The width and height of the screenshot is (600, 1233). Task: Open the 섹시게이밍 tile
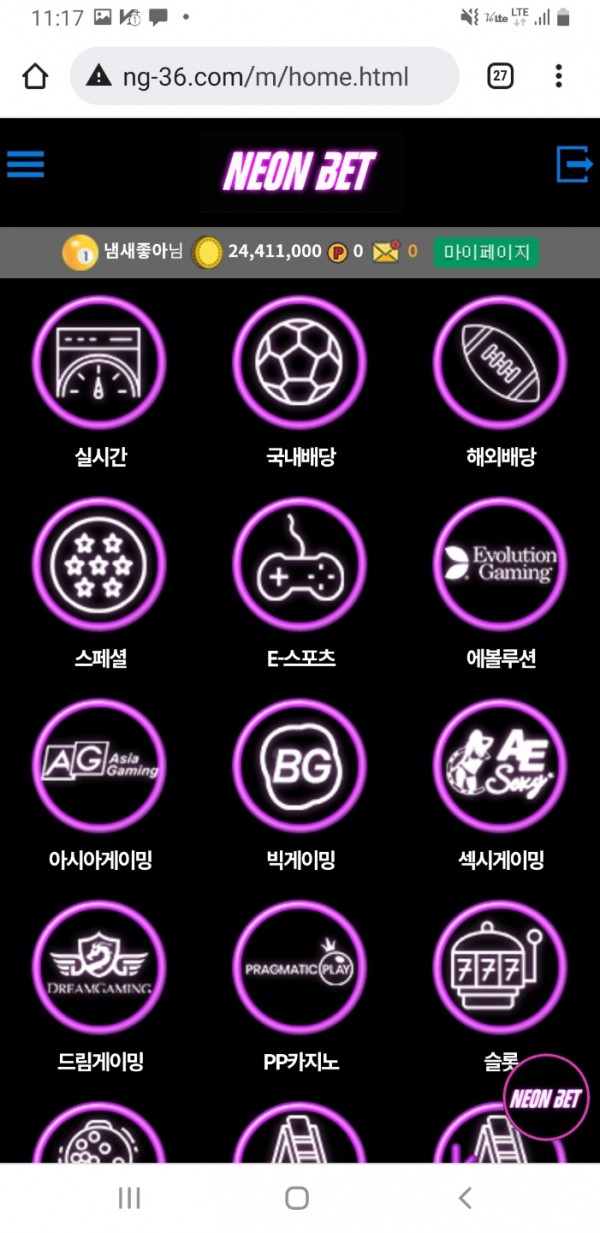(x=500, y=765)
